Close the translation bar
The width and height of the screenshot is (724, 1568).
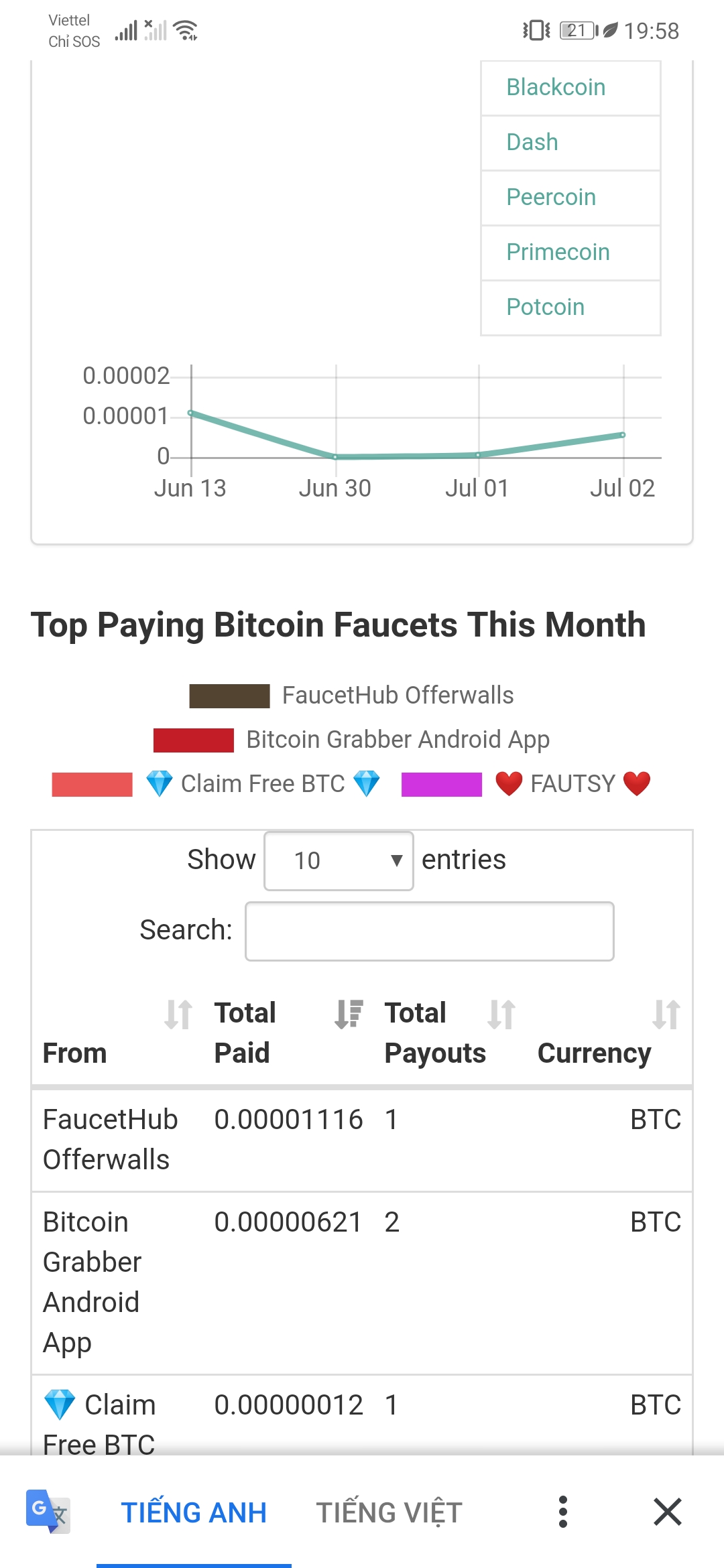667,1512
